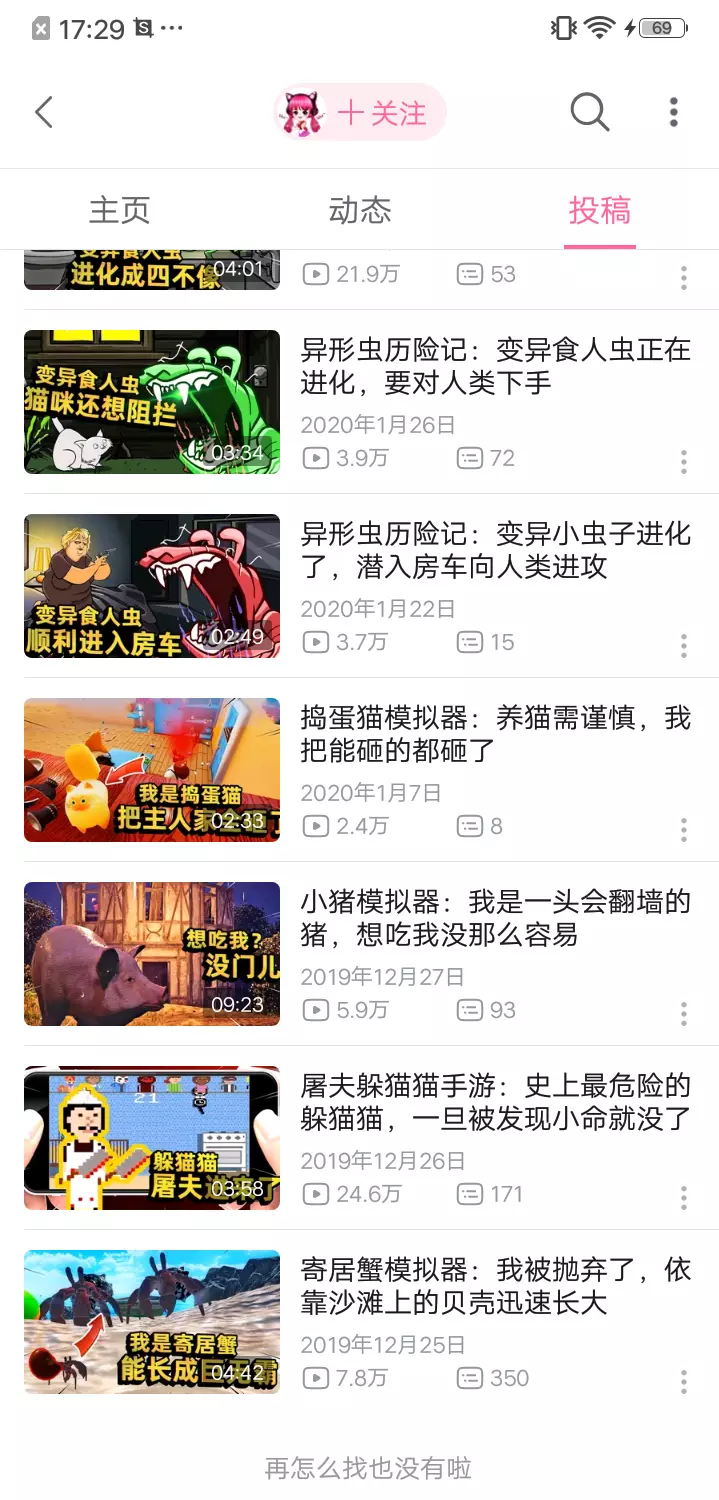Select the 投稿 tab
This screenshot has height=1500, width=719.
point(599,210)
